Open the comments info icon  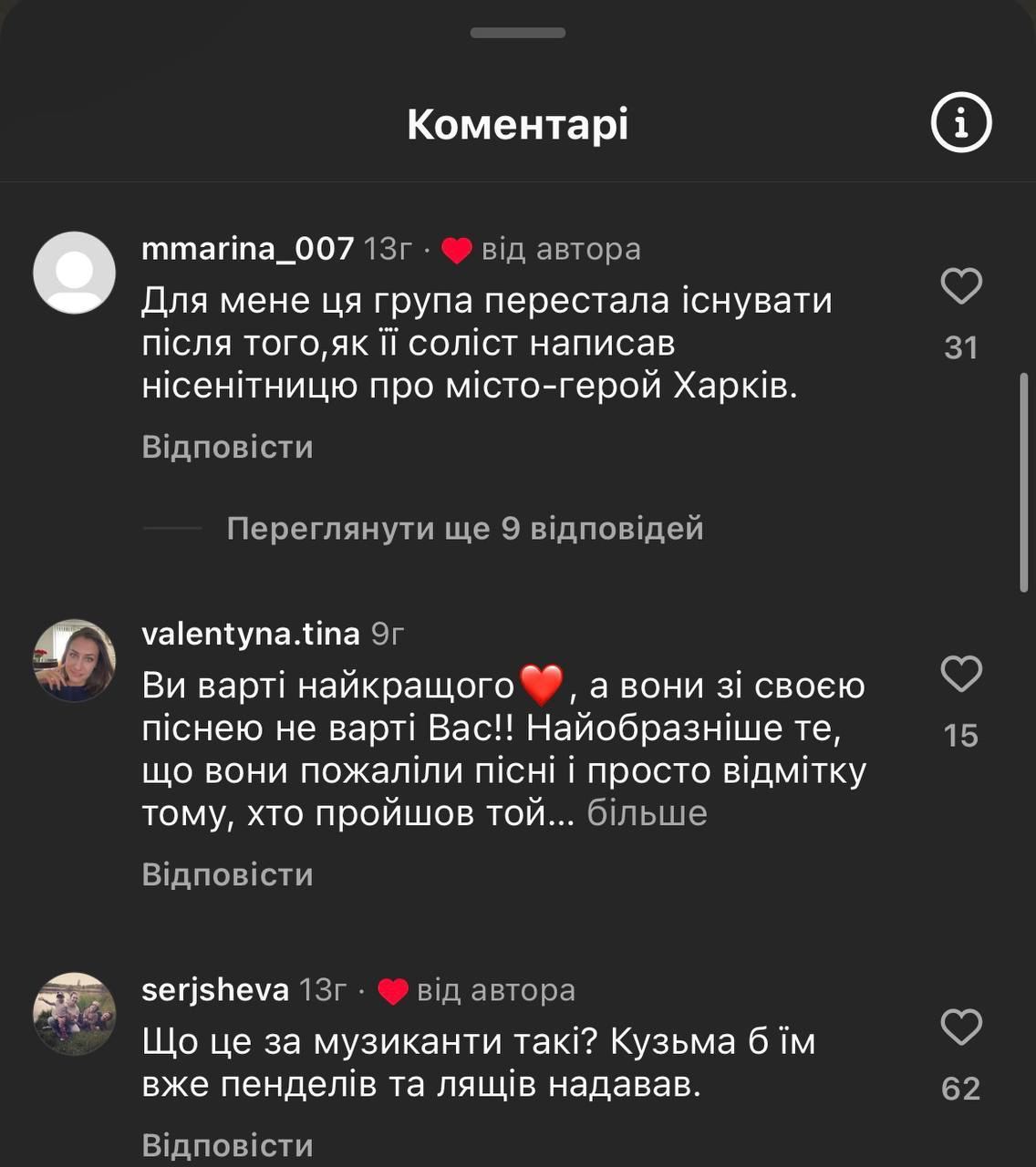(960, 122)
